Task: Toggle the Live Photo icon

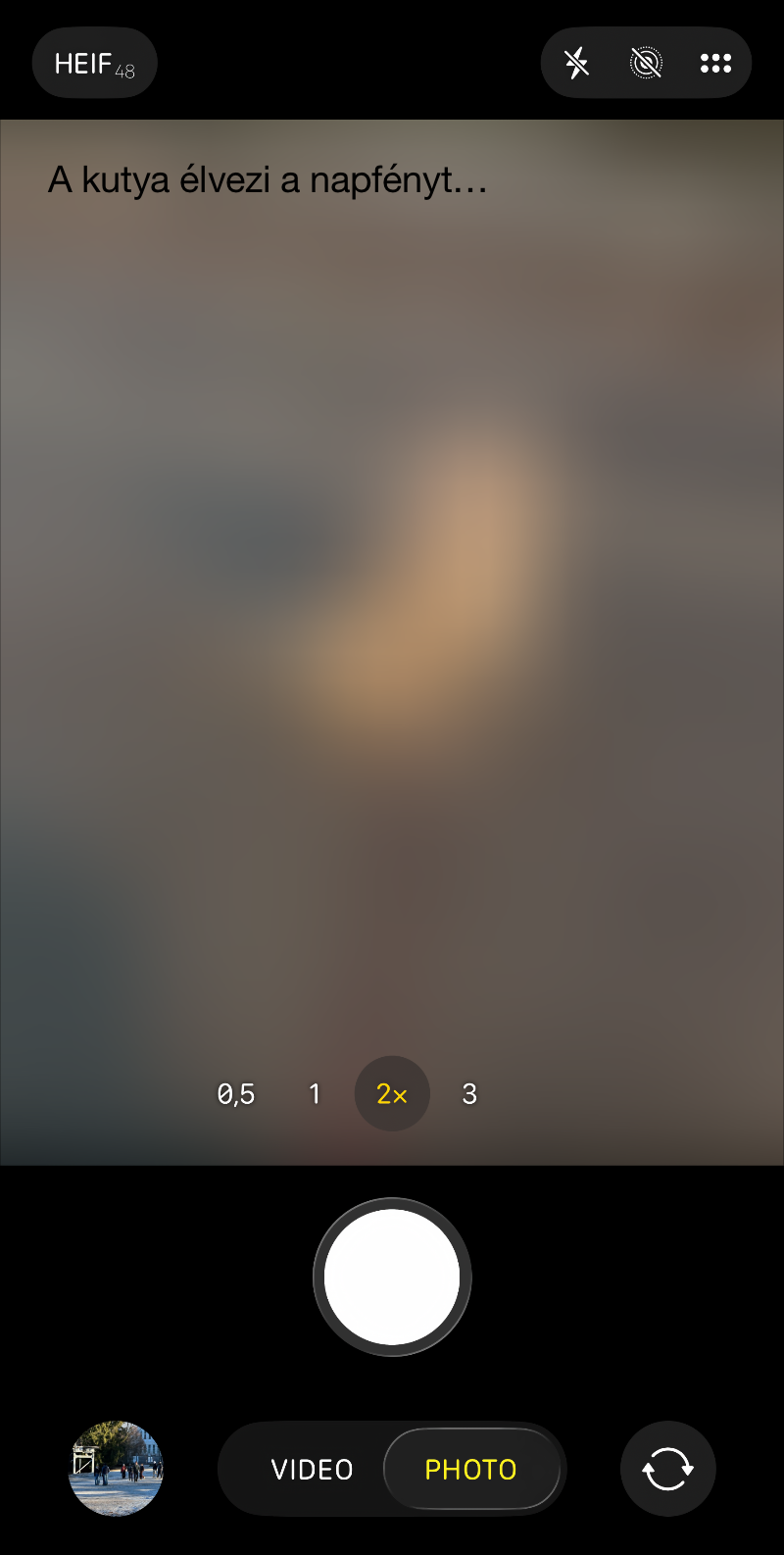Action: tap(646, 64)
